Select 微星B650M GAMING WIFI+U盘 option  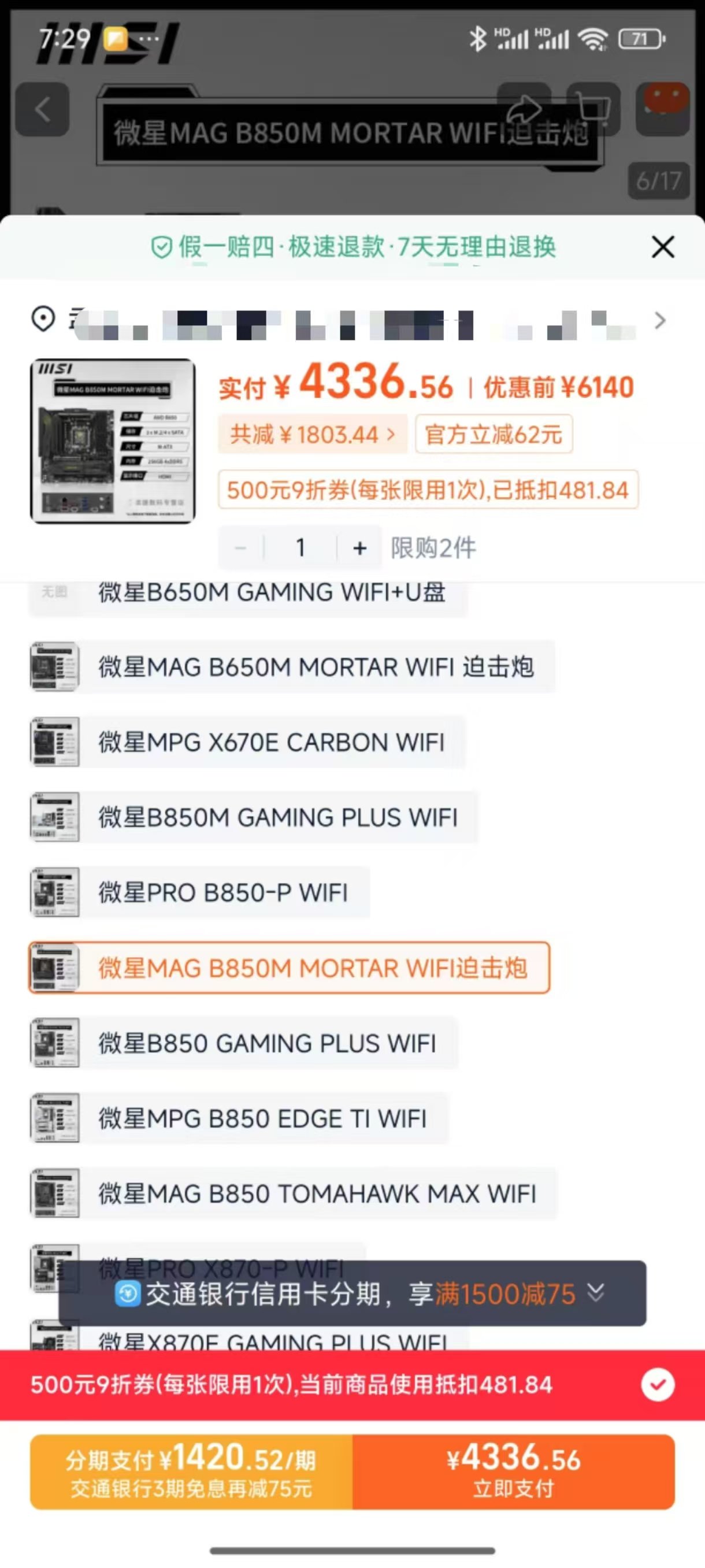coord(248,593)
